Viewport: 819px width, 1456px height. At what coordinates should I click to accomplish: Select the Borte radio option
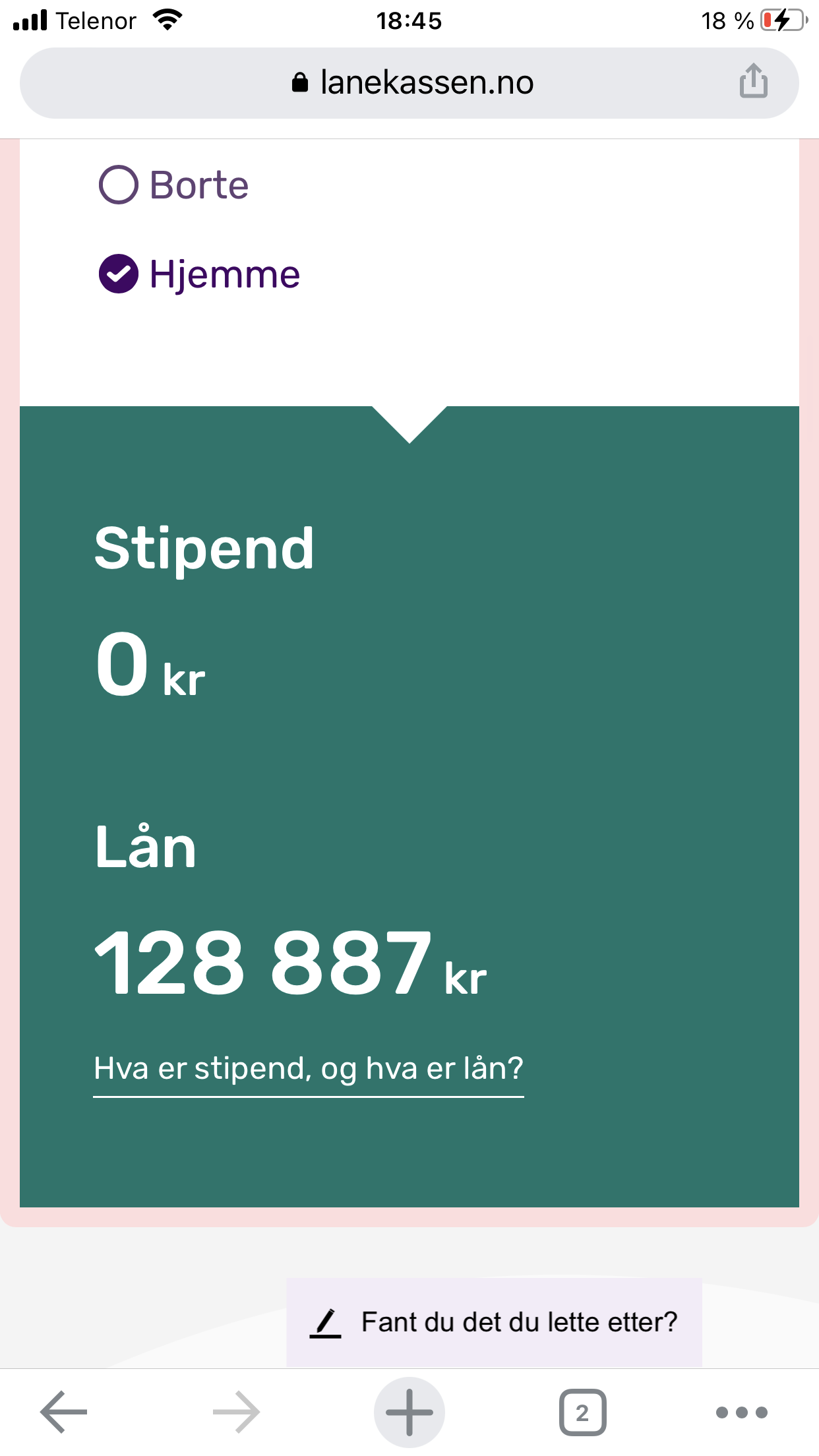(119, 185)
